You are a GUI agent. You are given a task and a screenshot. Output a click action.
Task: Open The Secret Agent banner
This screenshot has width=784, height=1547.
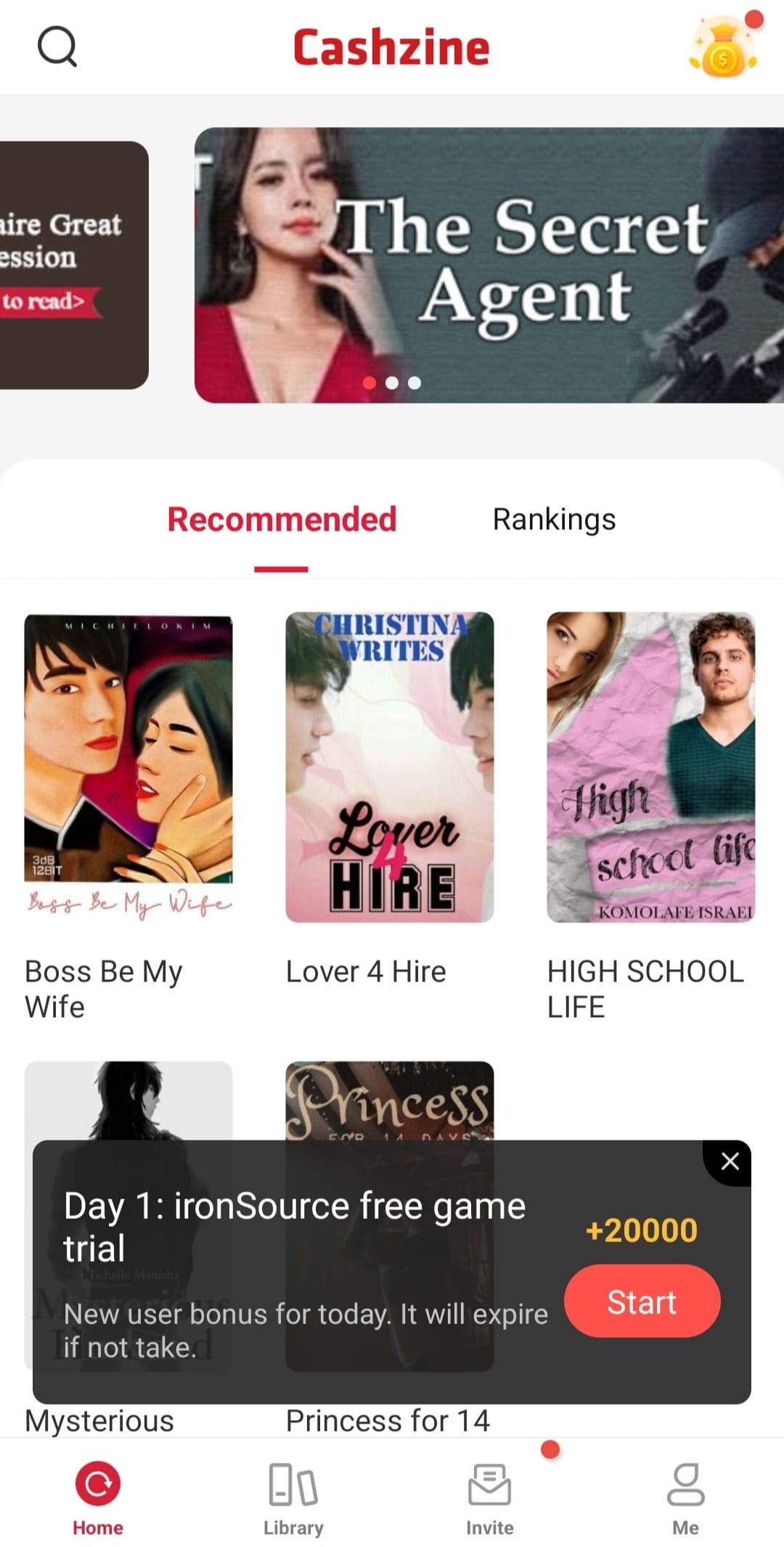489,265
